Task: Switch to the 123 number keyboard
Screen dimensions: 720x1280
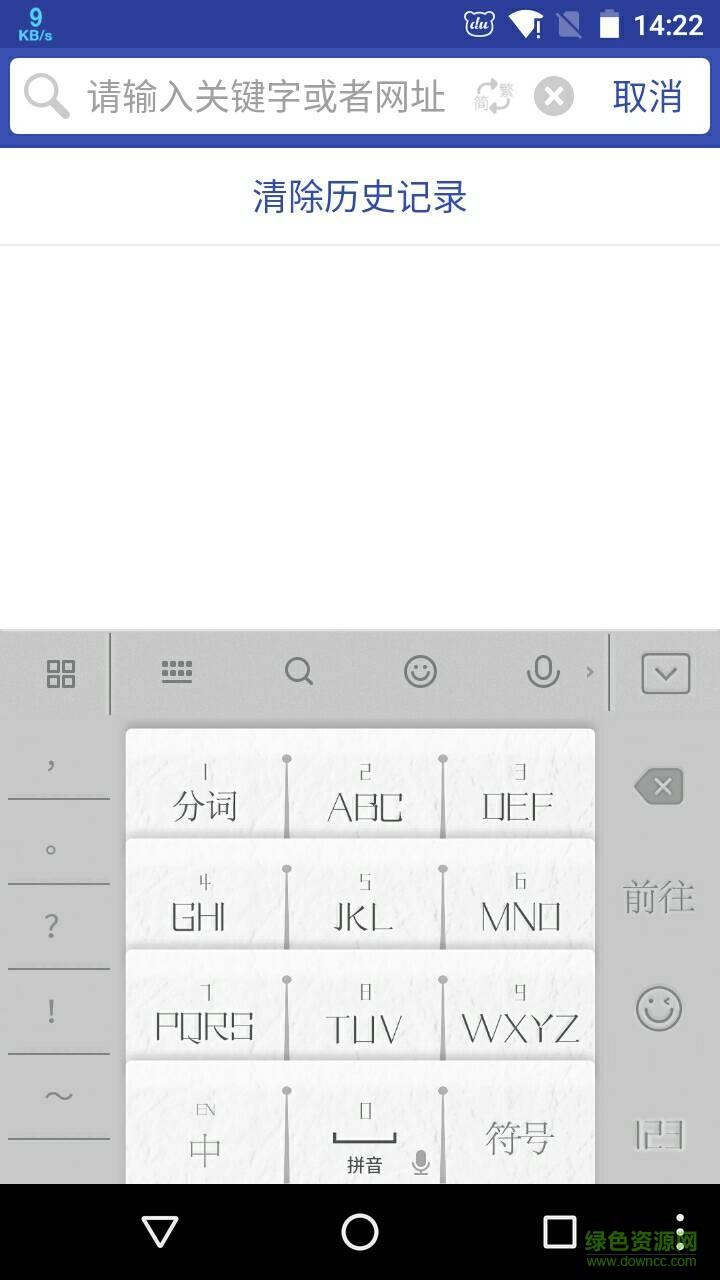Action: (x=659, y=1135)
